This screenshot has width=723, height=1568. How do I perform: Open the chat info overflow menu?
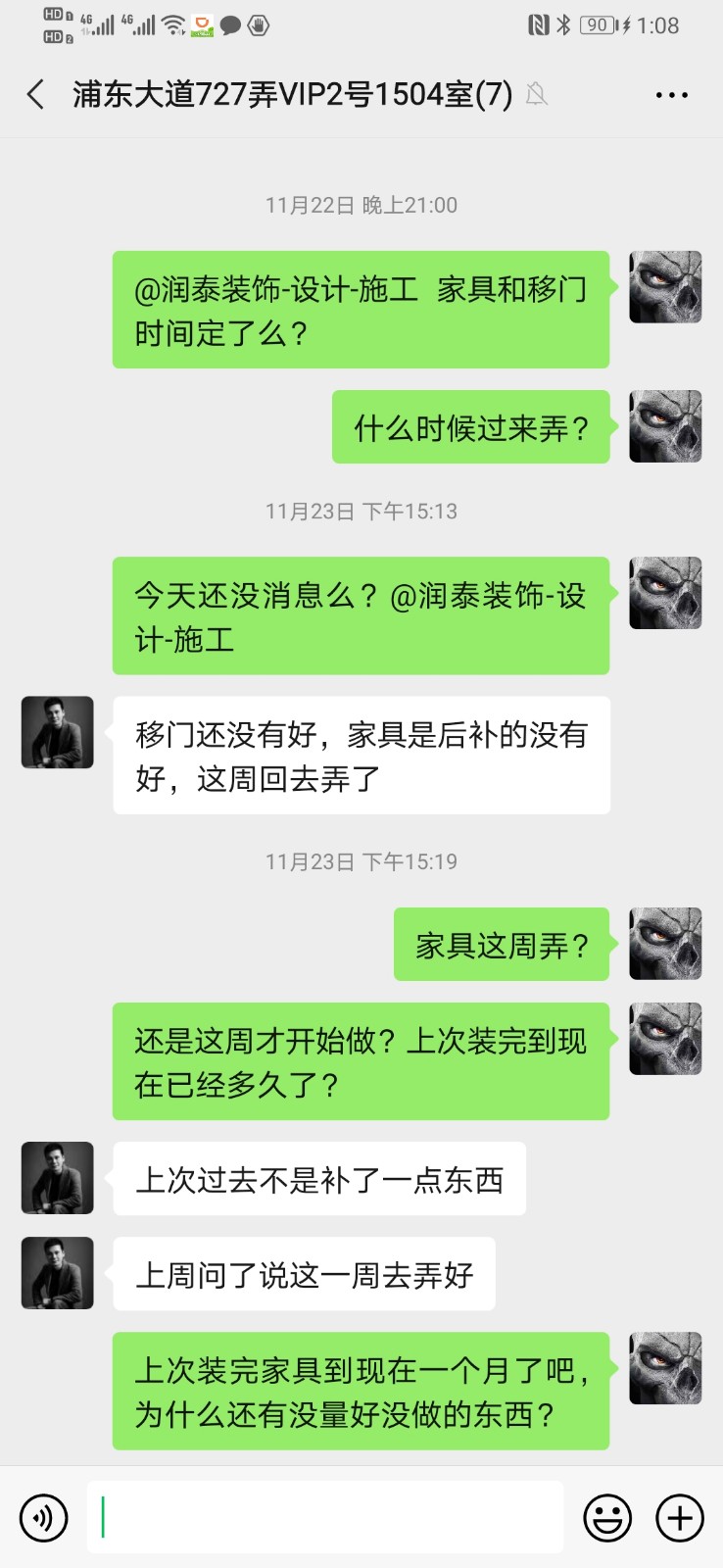pyautogui.click(x=671, y=95)
